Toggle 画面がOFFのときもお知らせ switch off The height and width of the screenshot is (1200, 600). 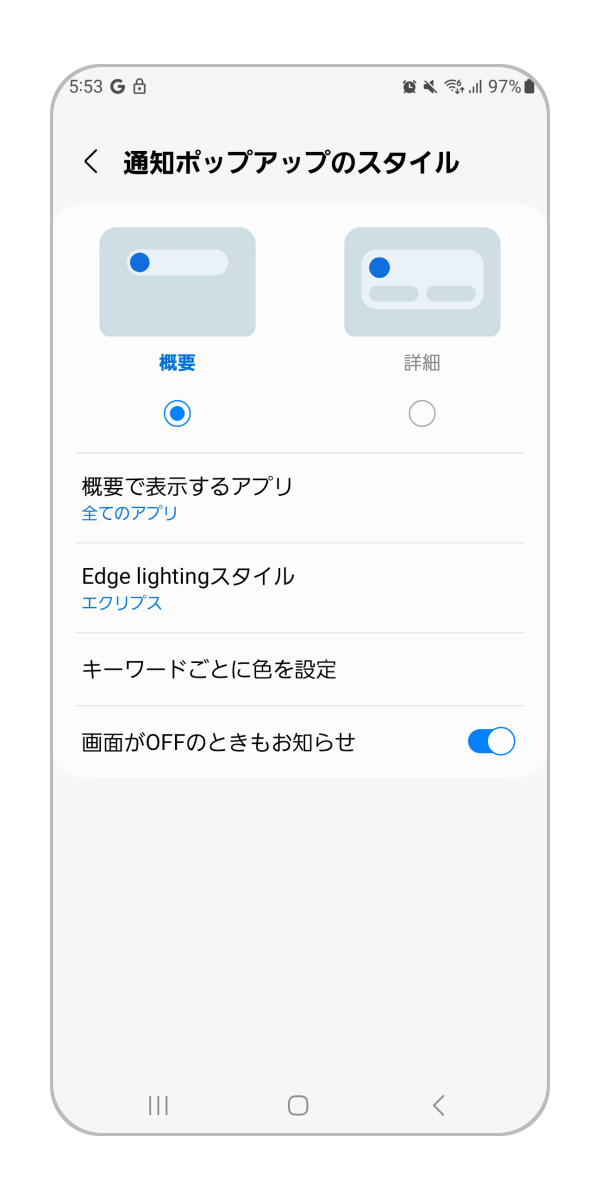point(490,742)
